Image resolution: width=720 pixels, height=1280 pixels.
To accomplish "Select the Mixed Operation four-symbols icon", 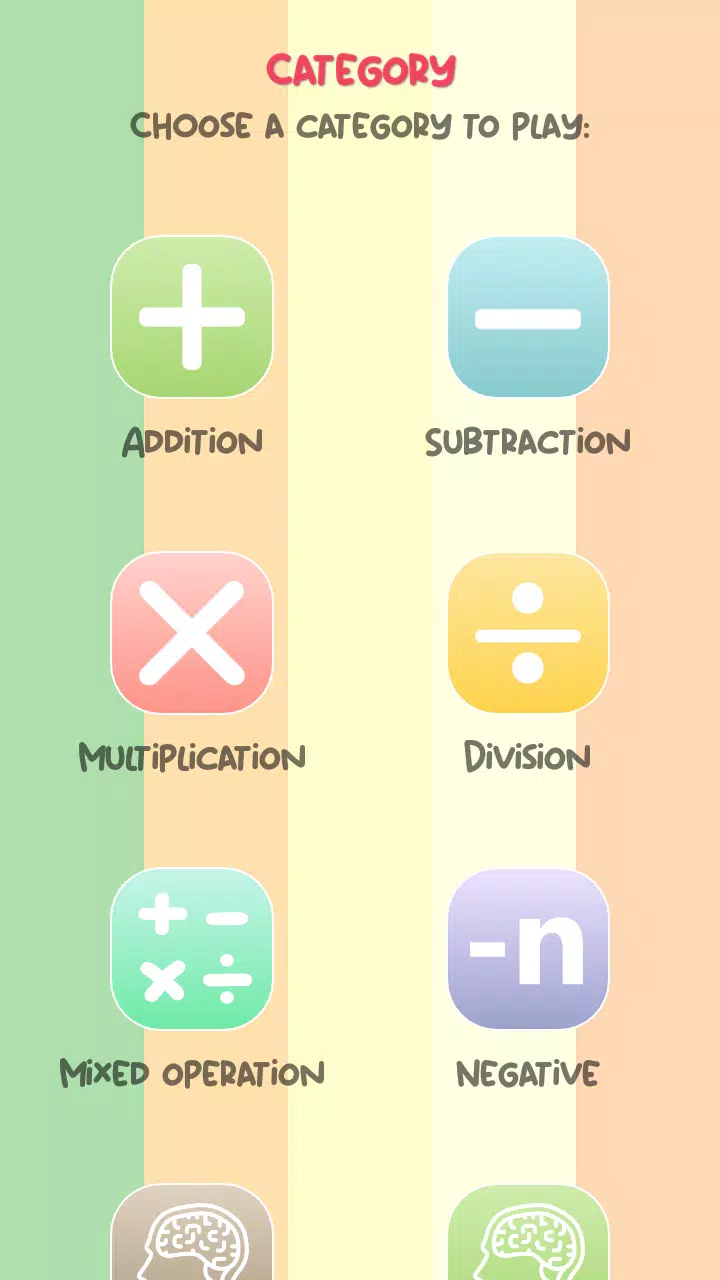I will coord(192,948).
